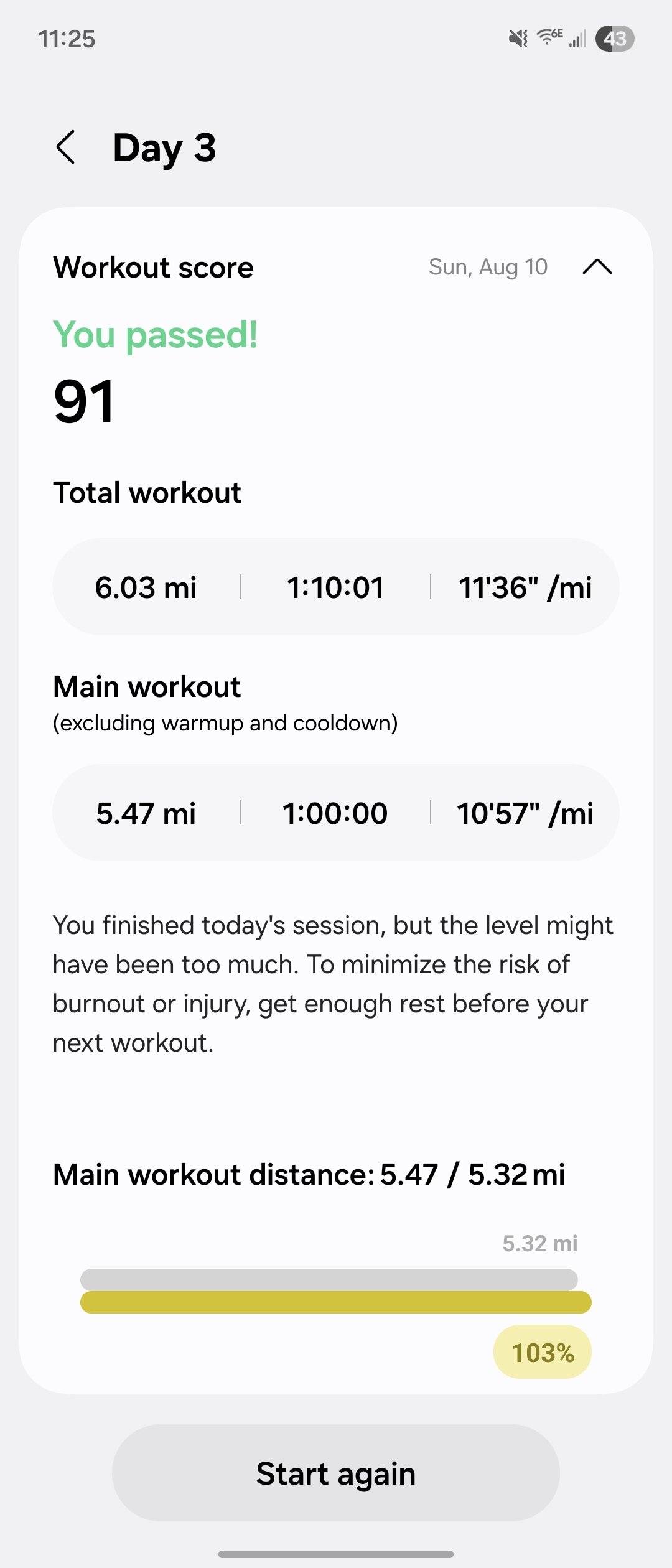Tap the green You passed message
672x1568 pixels.
coord(155,336)
